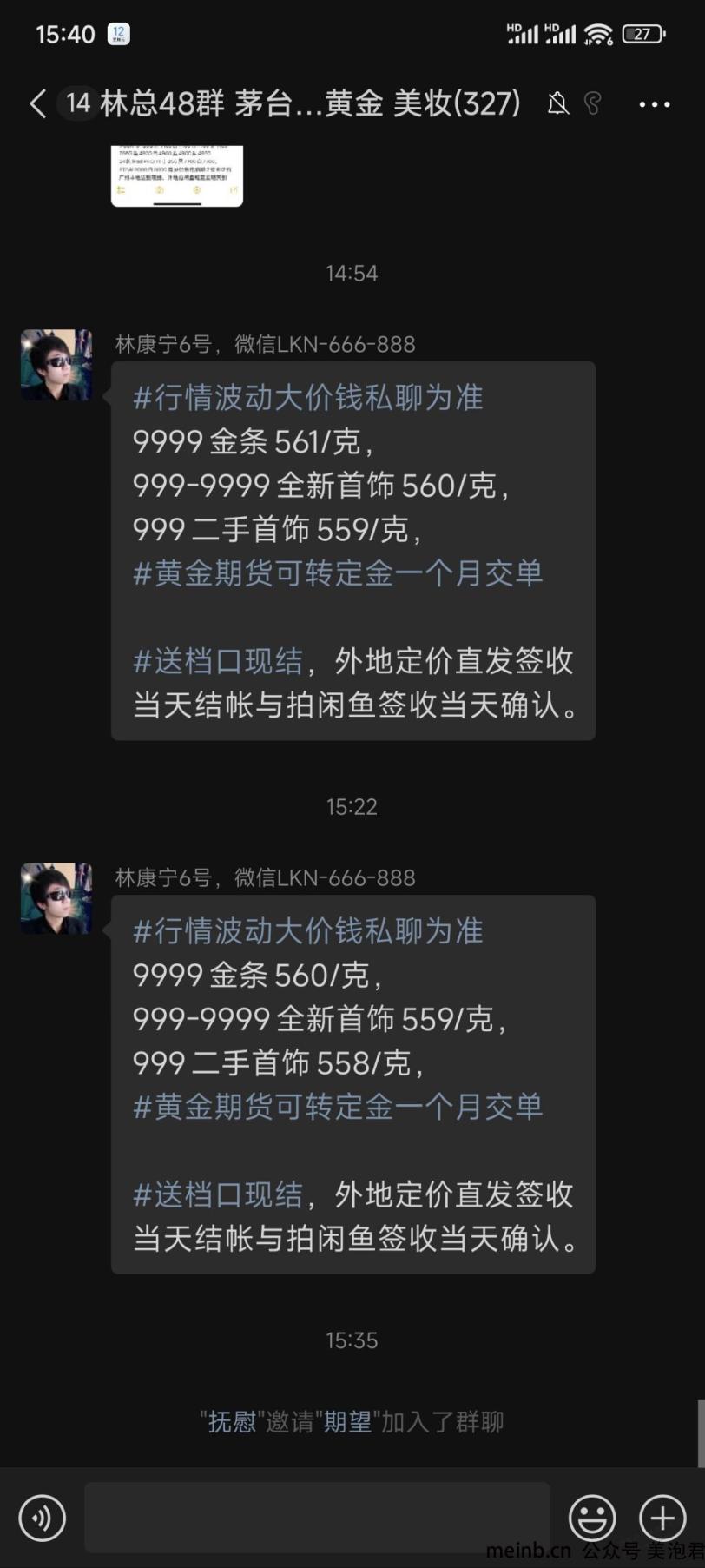
Task: Tap the #行情波动大价钱私聊为准 tag in the 14:54 message
Action: click(308, 398)
